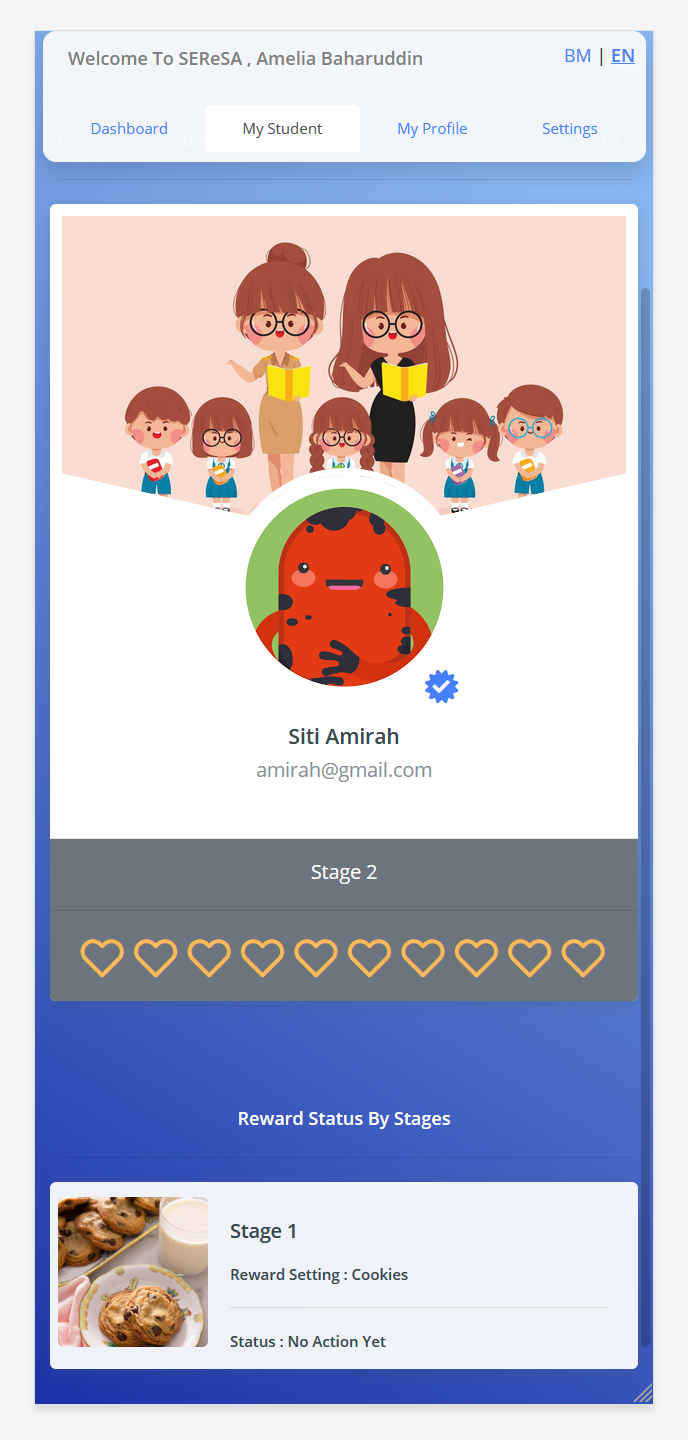Change language to BM
This screenshot has width=688, height=1440.
(577, 56)
